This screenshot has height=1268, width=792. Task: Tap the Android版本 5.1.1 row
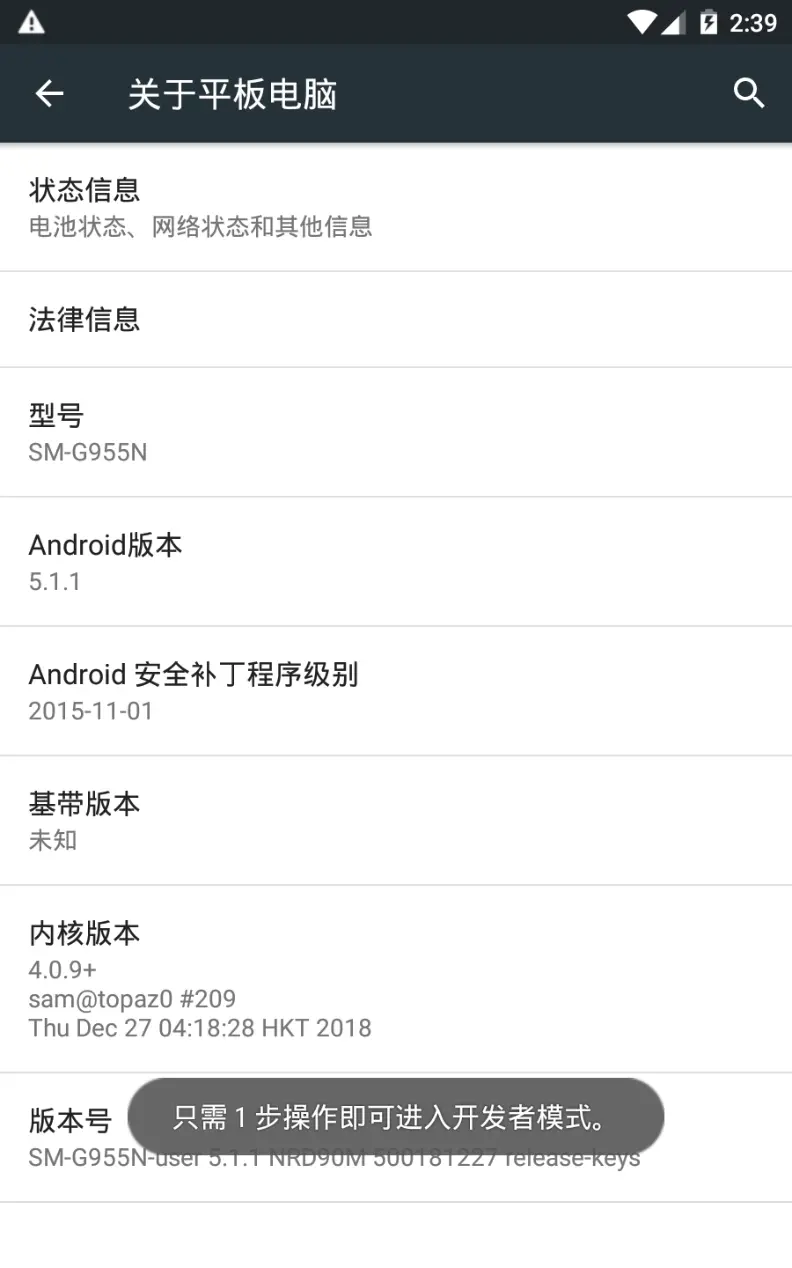[396, 562]
